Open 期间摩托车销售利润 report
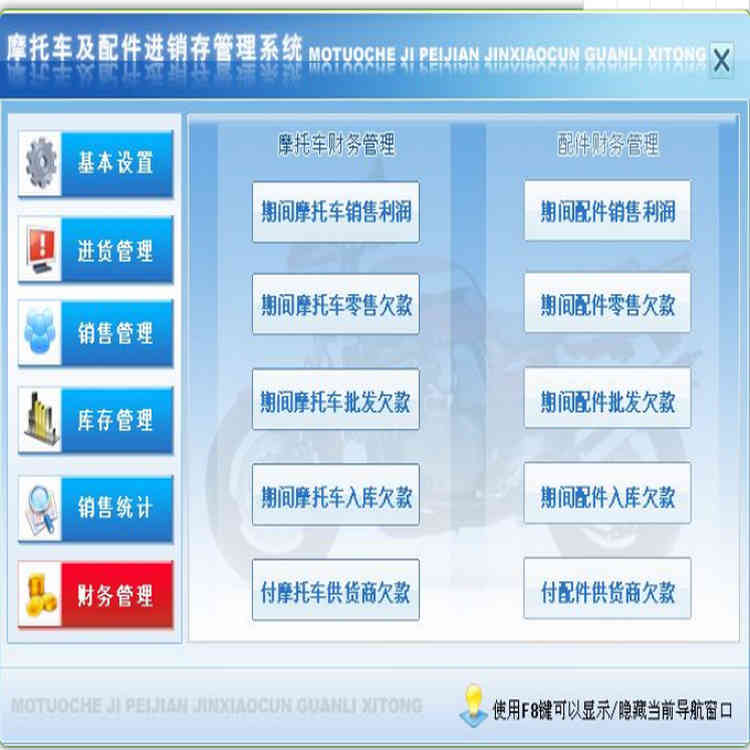The image size is (750, 750). [x=336, y=212]
